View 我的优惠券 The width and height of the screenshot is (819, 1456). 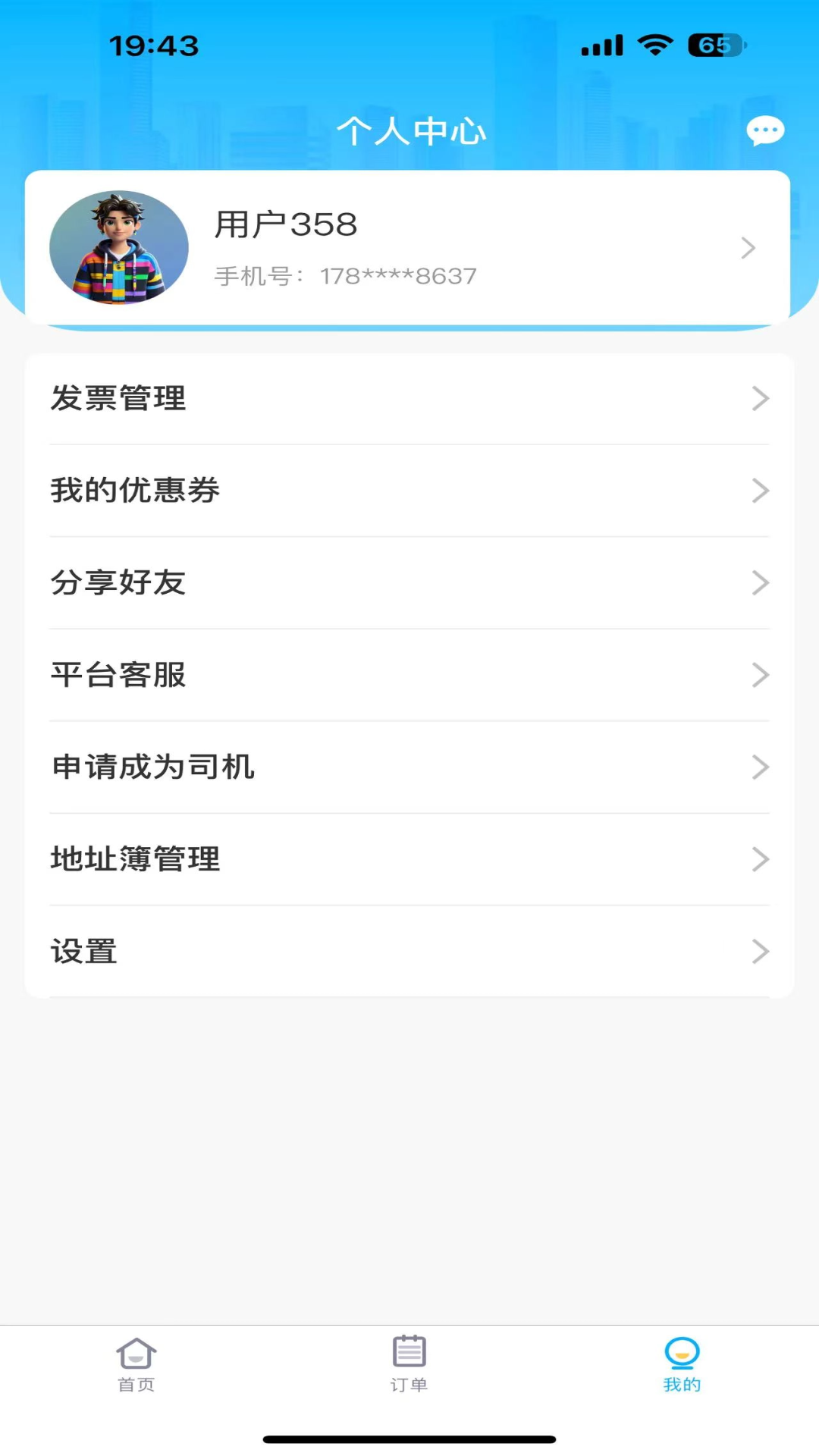pos(409,491)
